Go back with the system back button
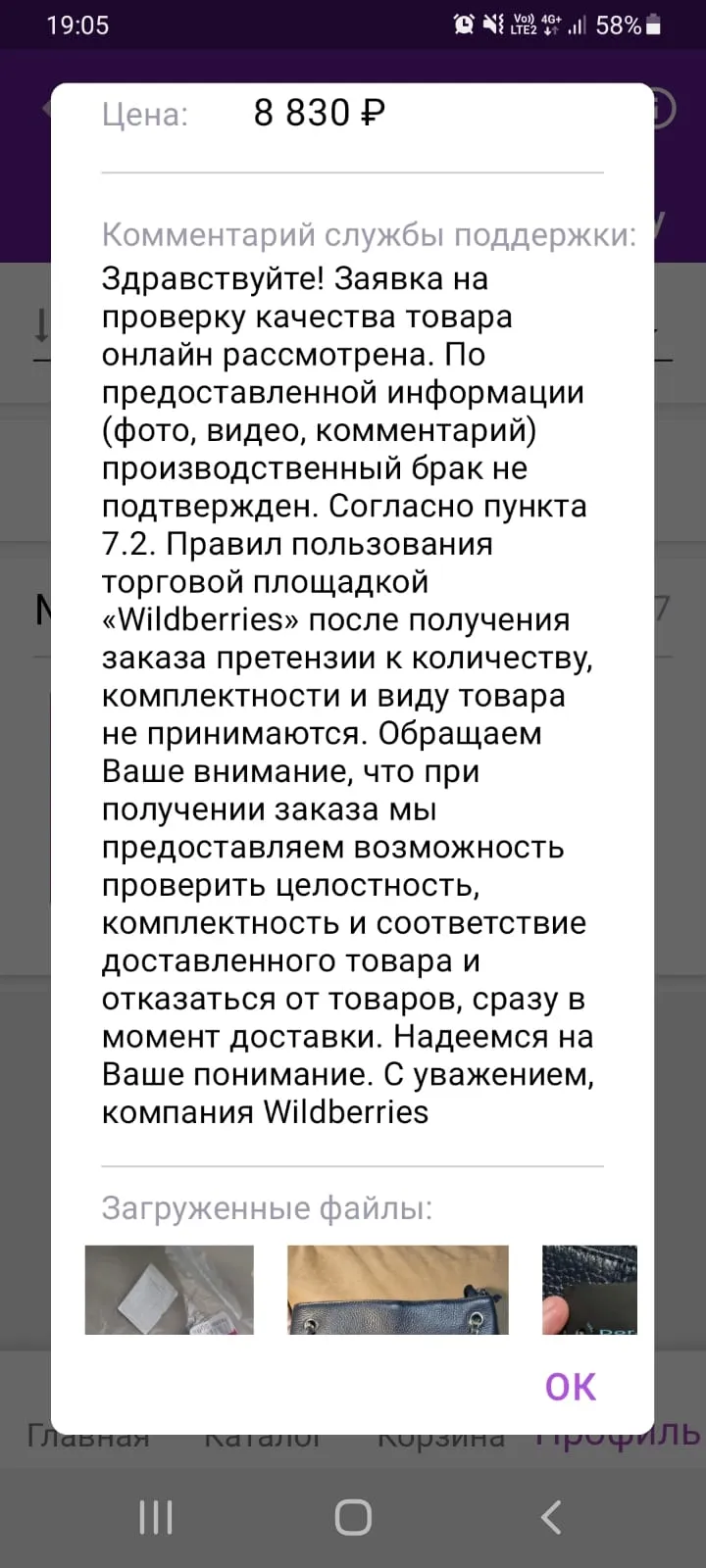The image size is (706, 1568). [552, 1517]
